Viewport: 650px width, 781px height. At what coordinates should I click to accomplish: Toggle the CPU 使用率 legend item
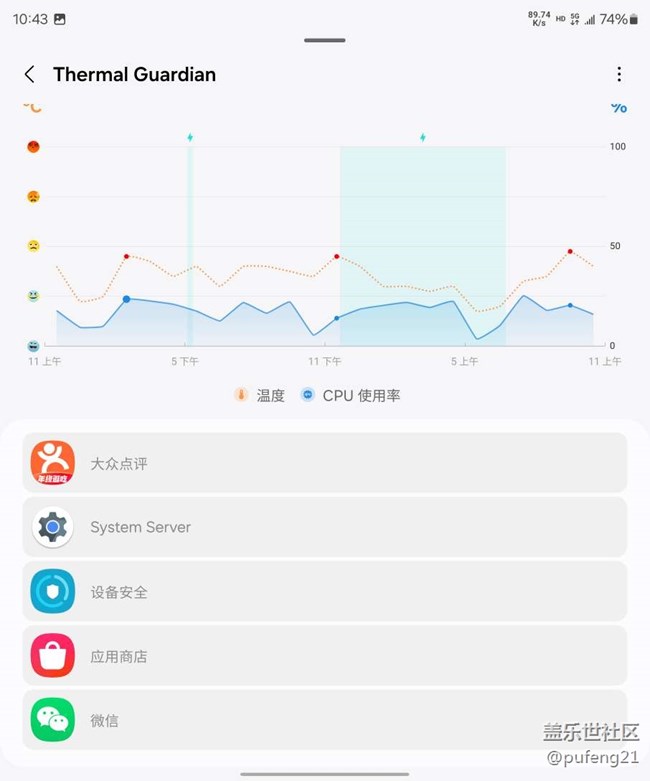coord(351,395)
